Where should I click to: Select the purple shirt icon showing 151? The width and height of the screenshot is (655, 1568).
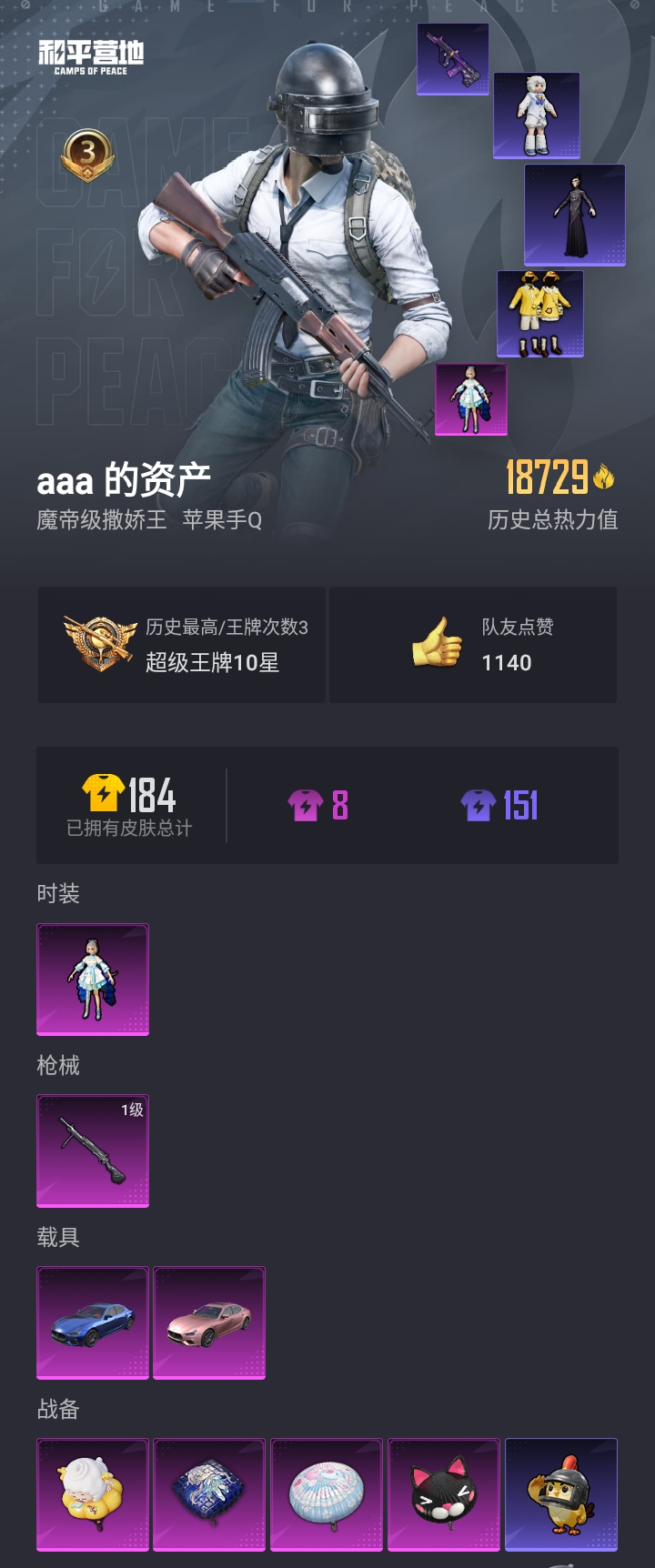[x=475, y=804]
